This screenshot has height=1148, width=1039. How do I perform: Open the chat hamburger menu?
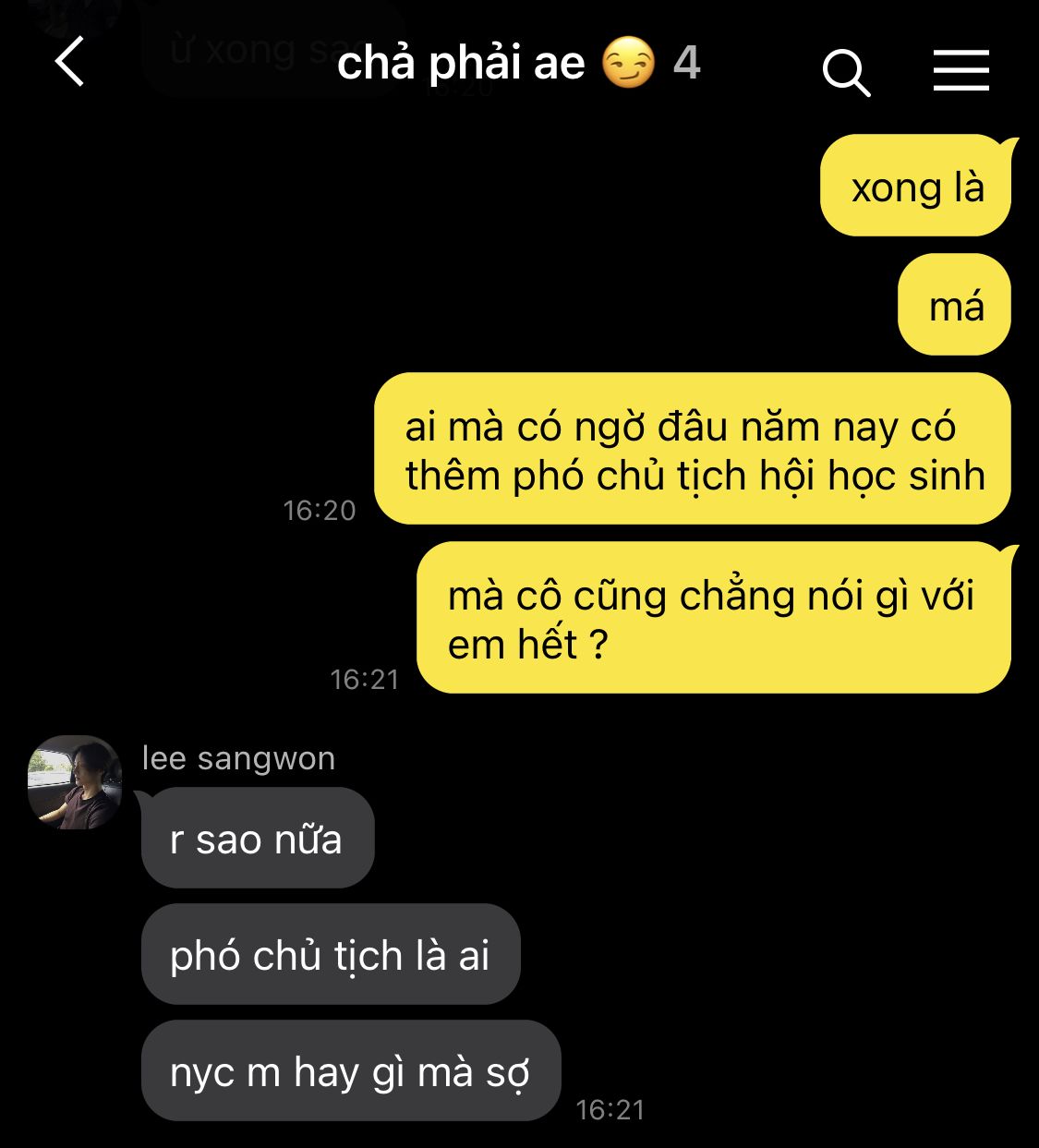point(960,71)
